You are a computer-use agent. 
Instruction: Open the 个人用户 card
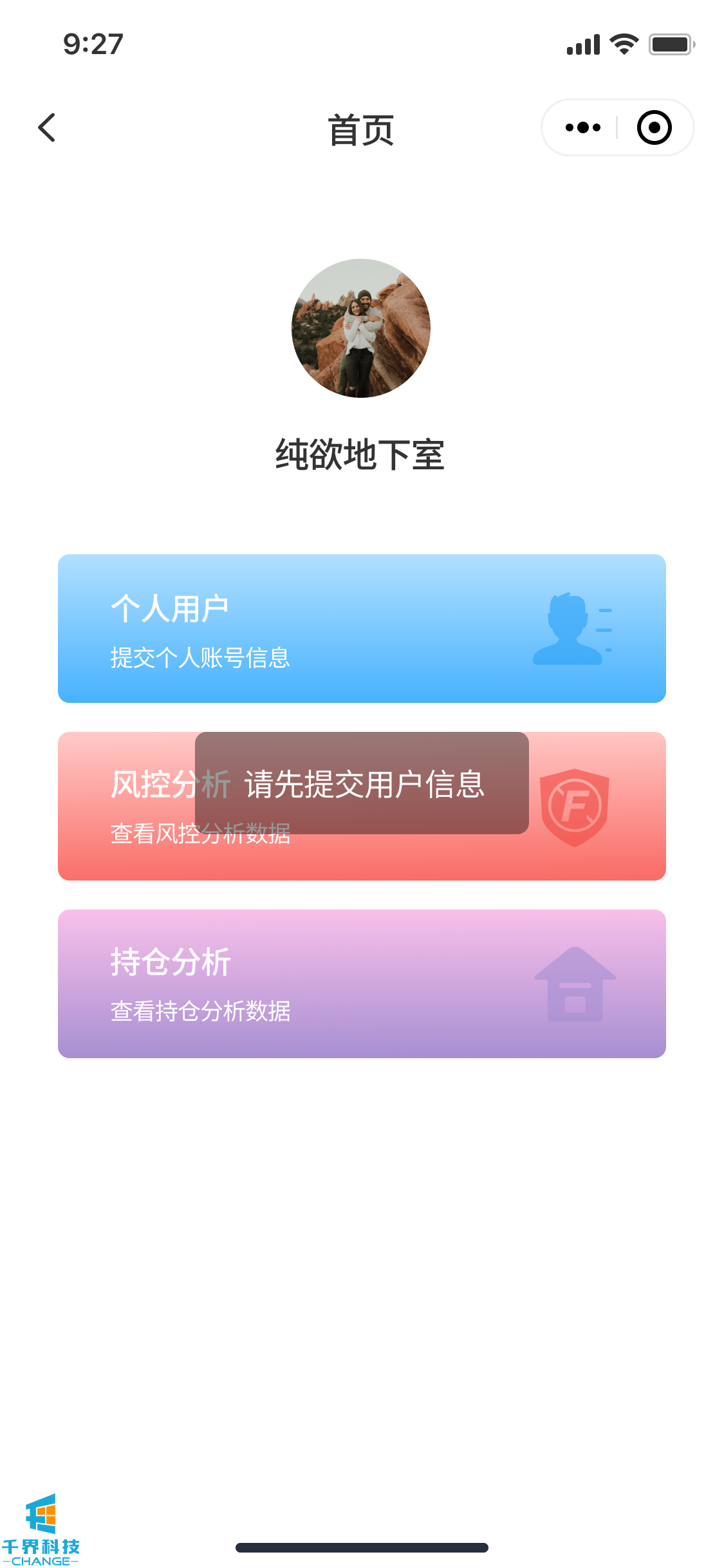click(362, 628)
